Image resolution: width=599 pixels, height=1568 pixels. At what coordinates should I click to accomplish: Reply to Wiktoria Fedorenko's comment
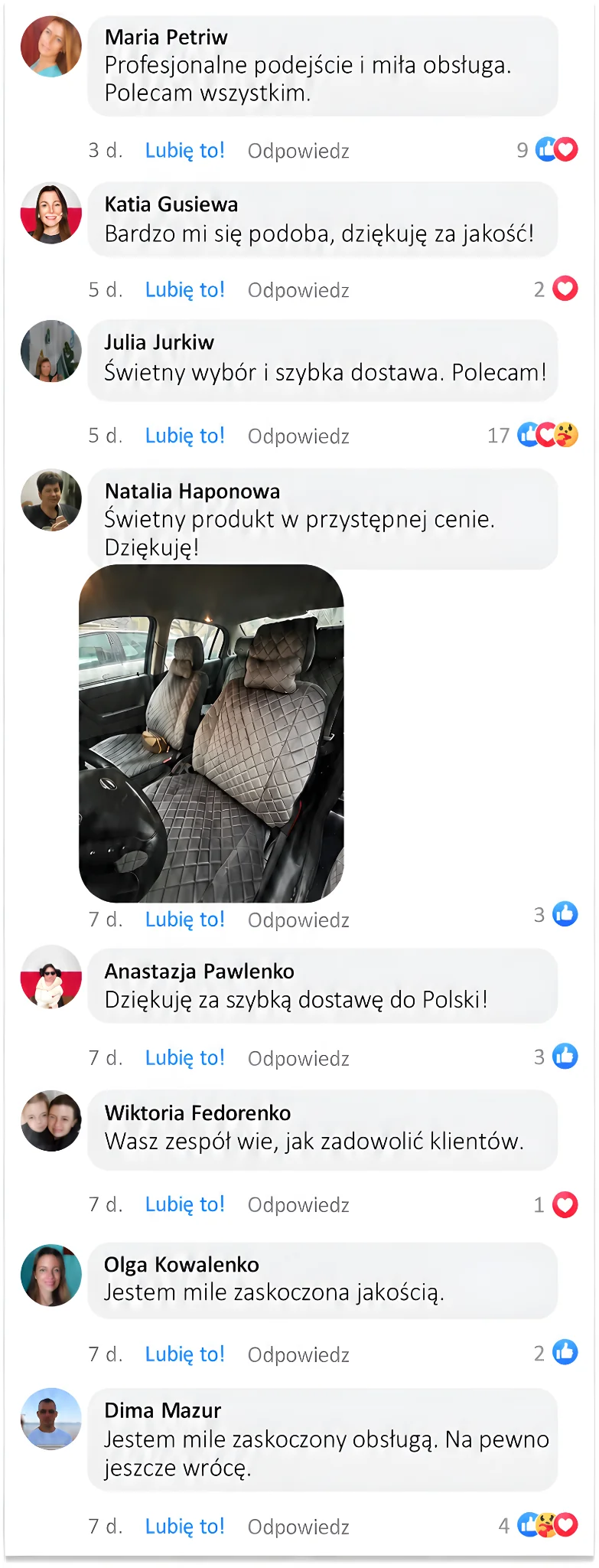298,1205
